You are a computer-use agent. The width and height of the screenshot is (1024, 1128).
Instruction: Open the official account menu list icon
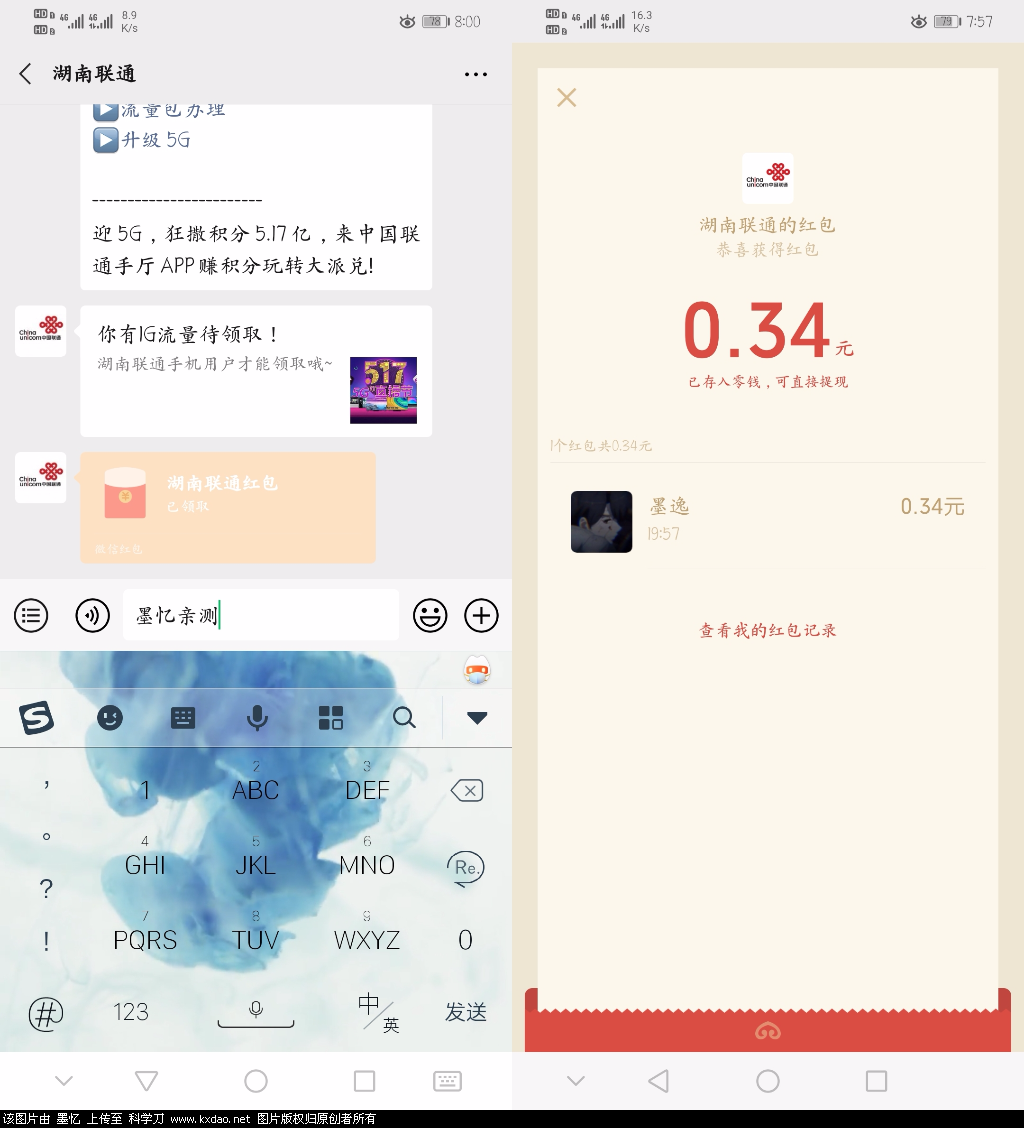[31, 615]
